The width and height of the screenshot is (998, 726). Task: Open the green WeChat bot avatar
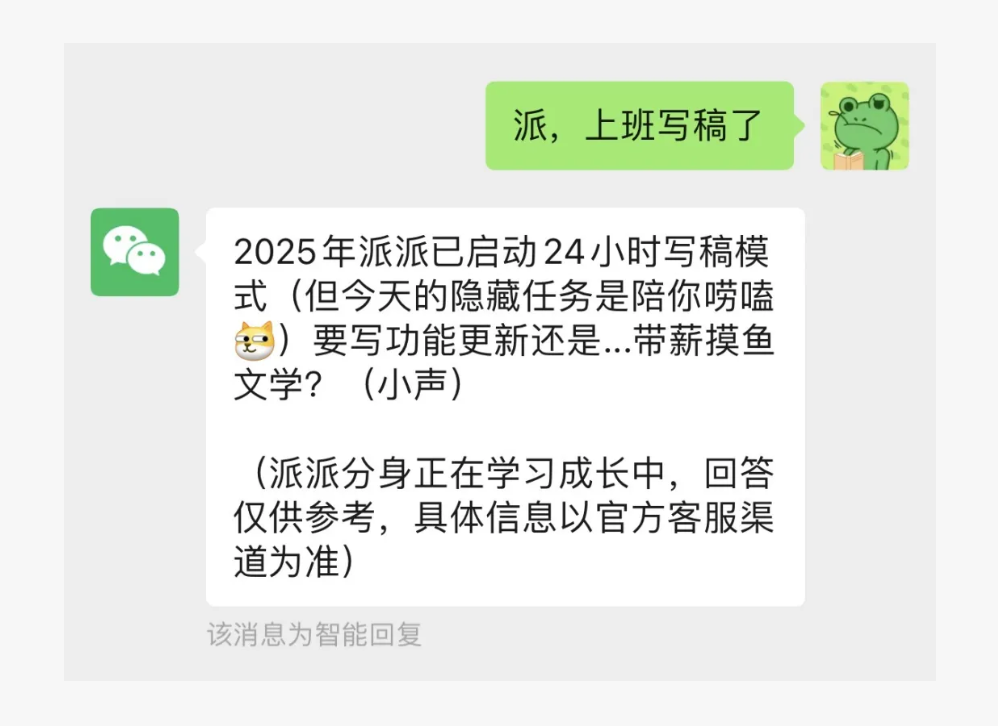pyautogui.click(x=135, y=252)
